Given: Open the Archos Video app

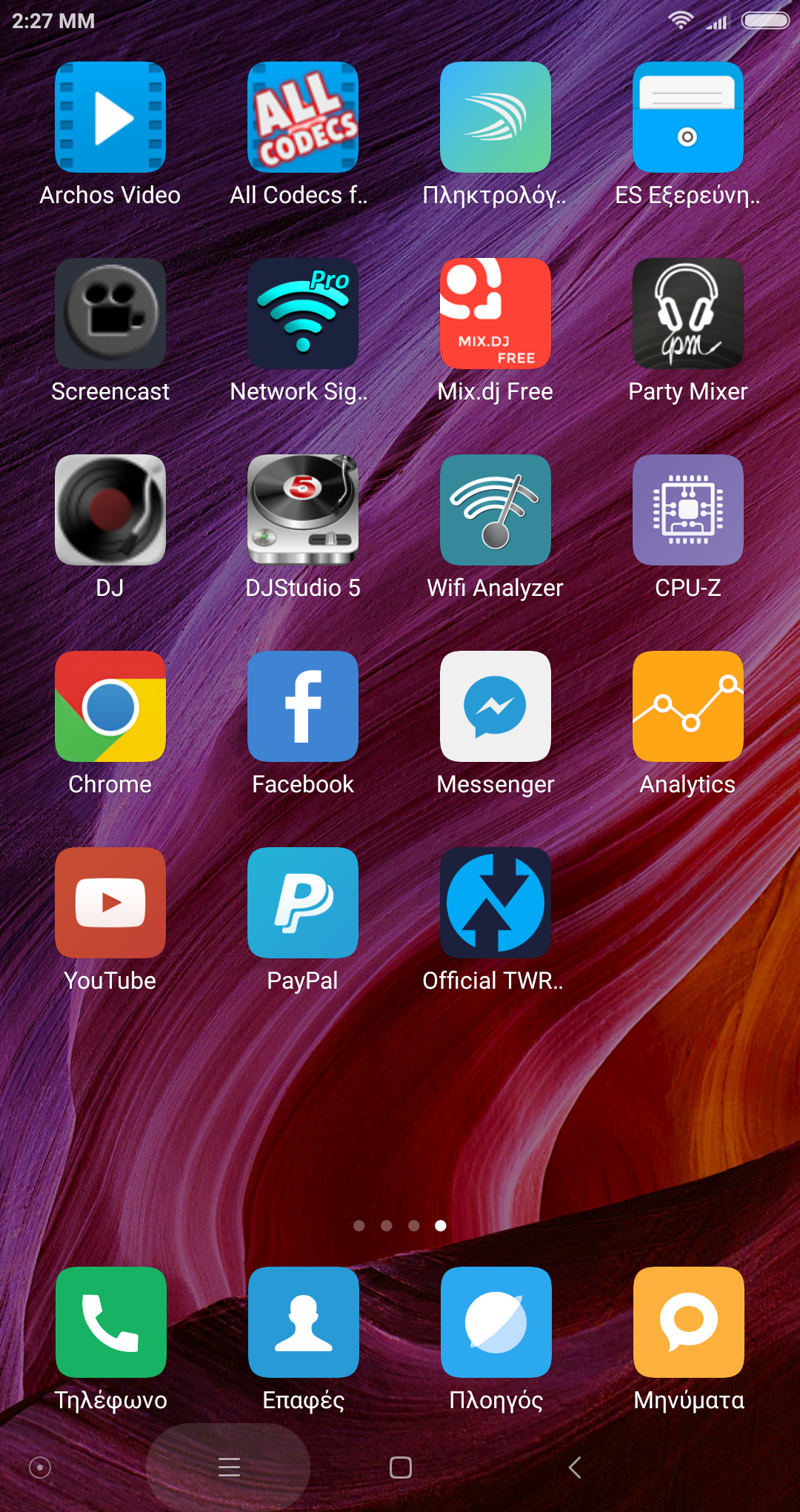Looking at the screenshot, I should tap(110, 117).
